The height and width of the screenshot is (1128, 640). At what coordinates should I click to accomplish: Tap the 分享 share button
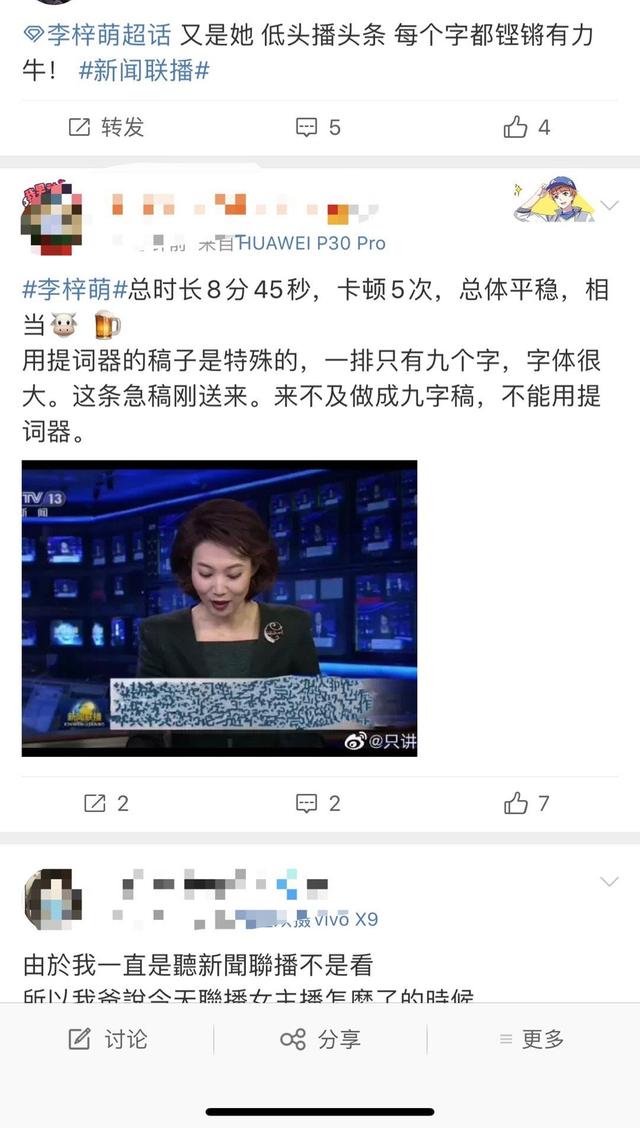pos(320,1039)
